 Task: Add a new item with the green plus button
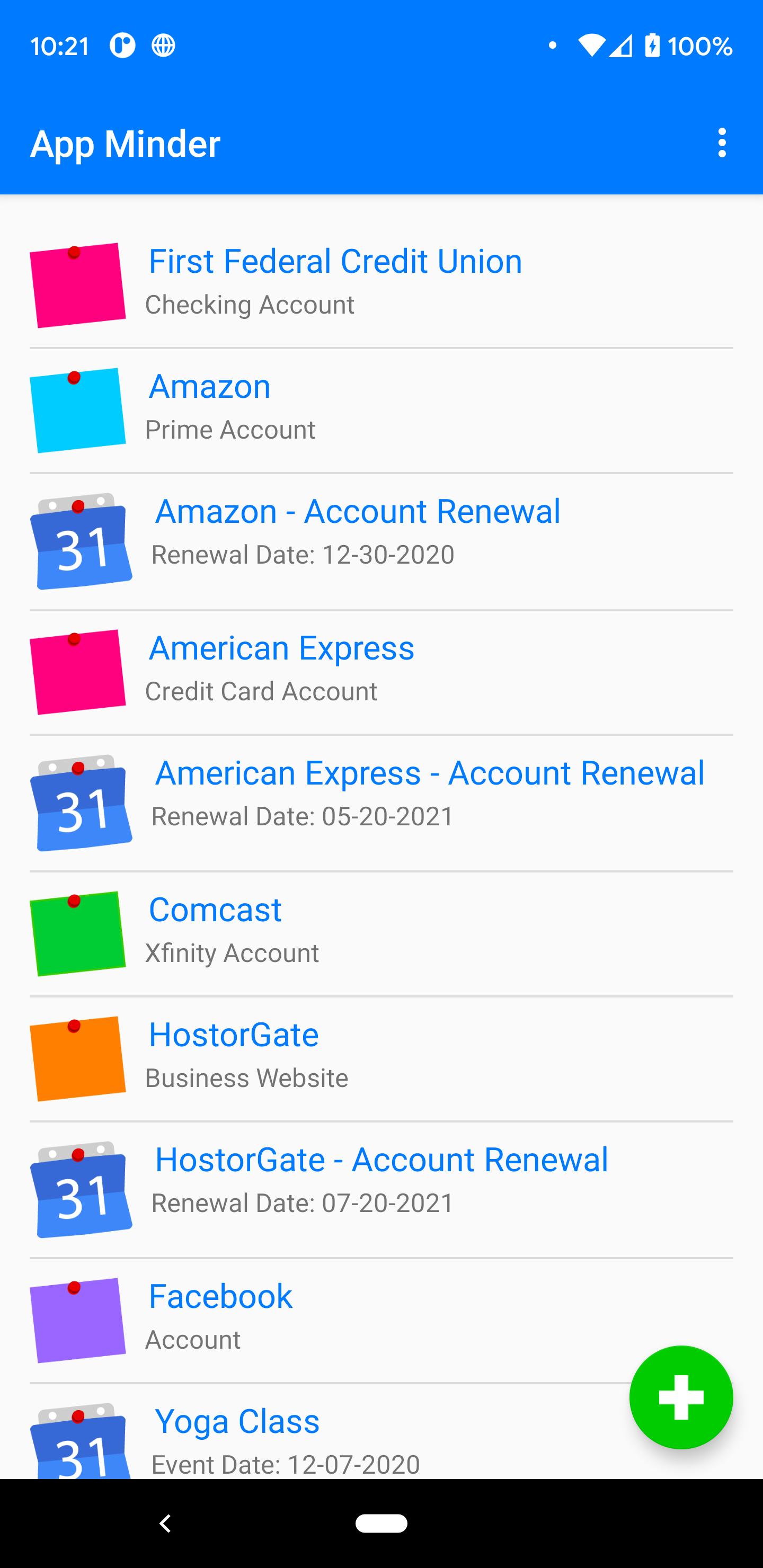click(x=681, y=1397)
